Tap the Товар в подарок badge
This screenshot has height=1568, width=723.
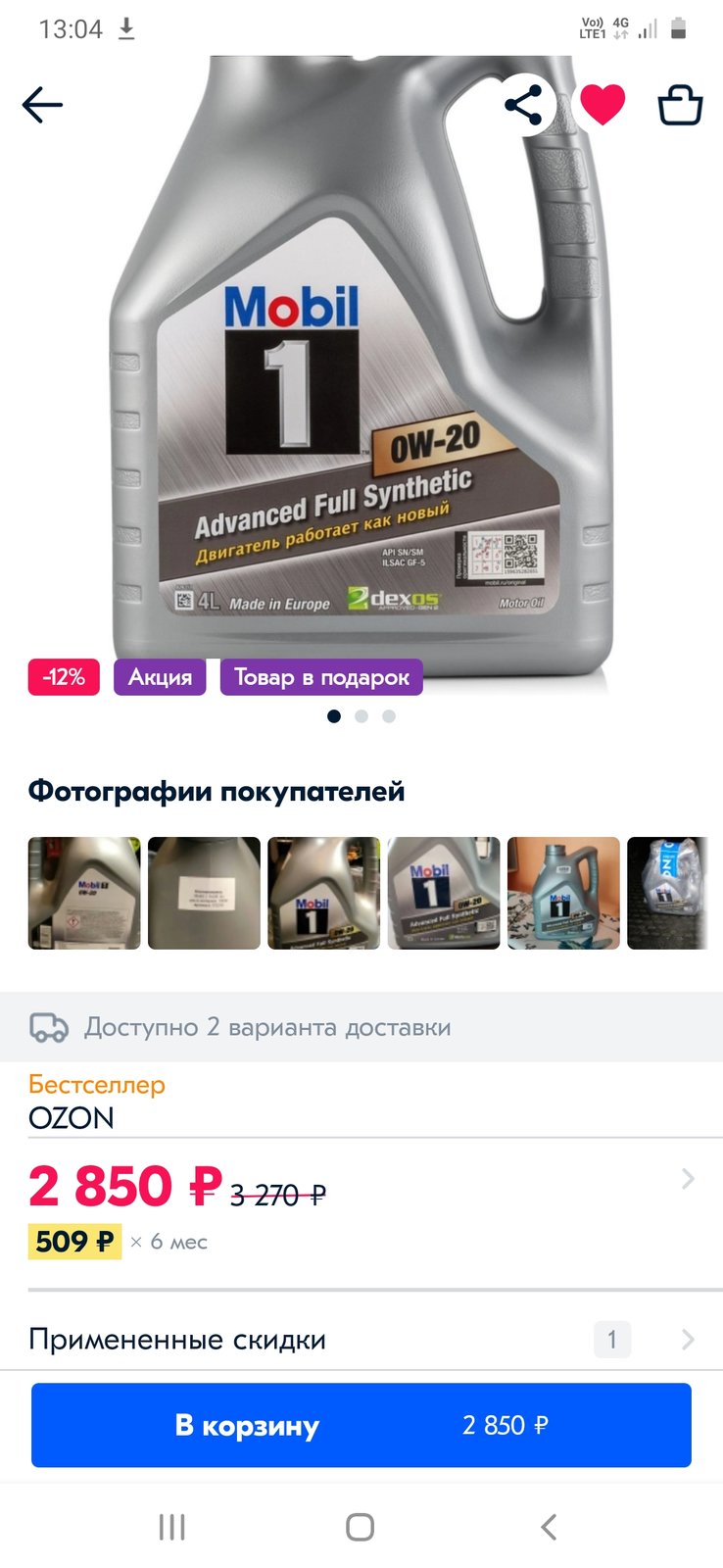[x=321, y=677]
